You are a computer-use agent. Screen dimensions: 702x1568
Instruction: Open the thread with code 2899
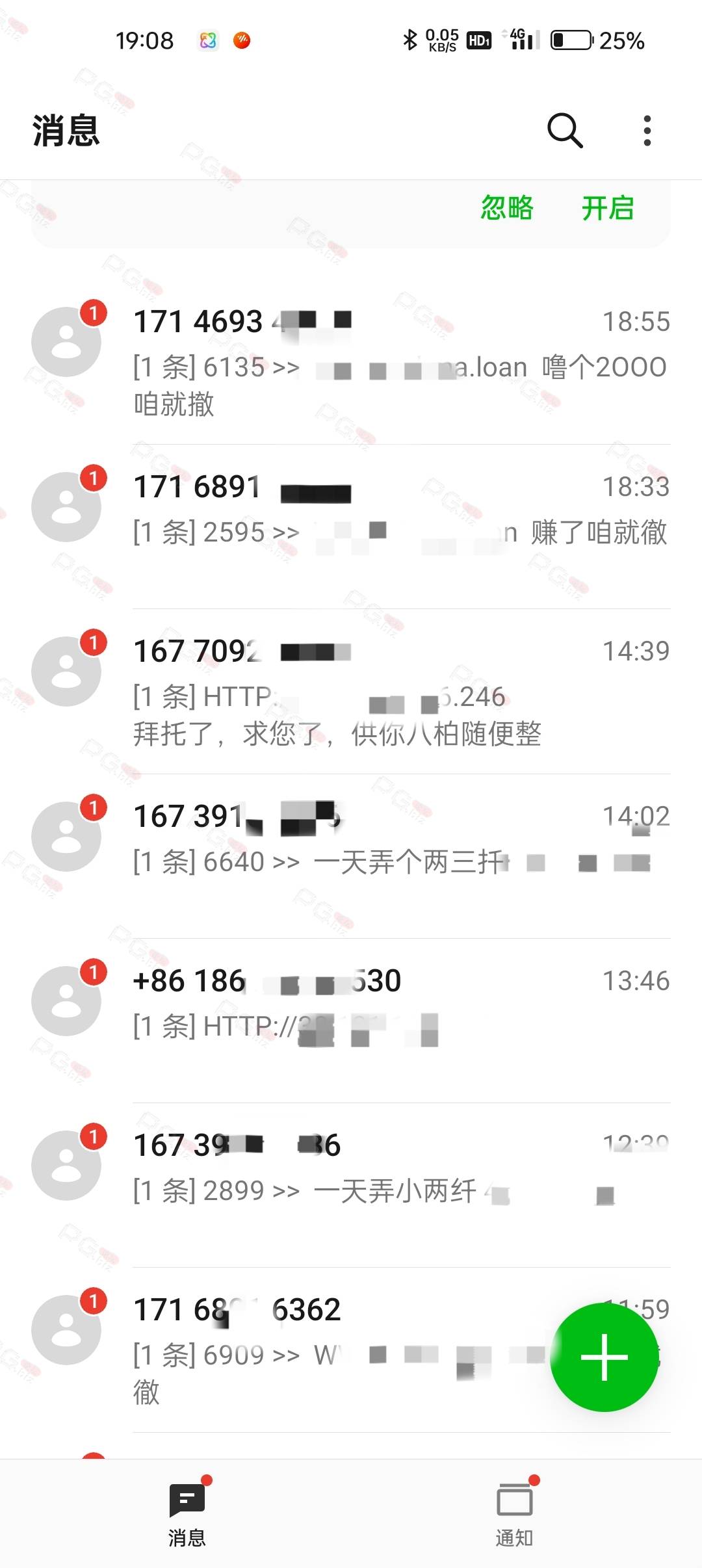[x=351, y=1184]
